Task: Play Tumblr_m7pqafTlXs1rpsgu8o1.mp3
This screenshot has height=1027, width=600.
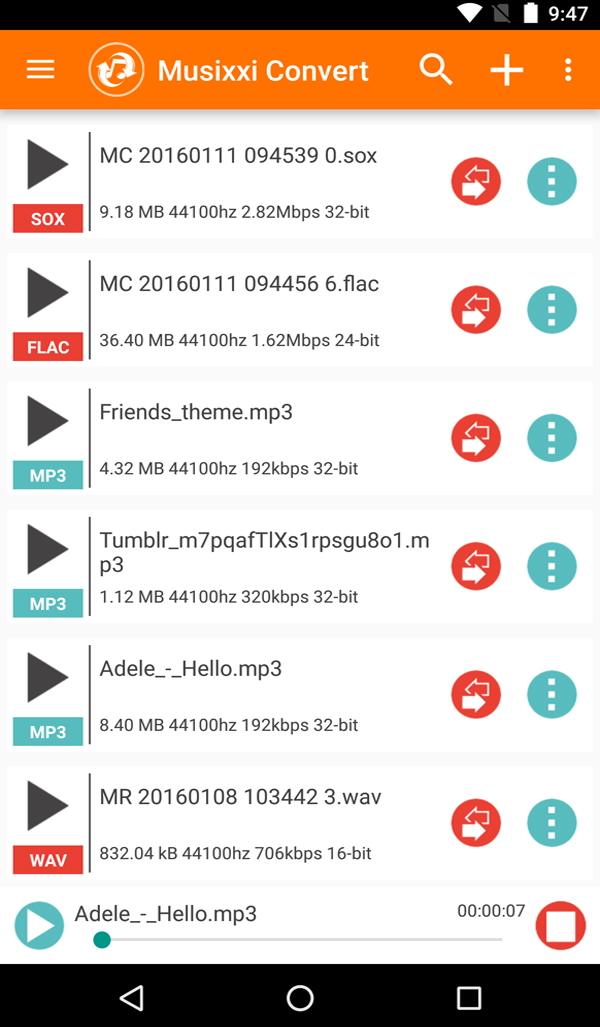Action: (48, 549)
